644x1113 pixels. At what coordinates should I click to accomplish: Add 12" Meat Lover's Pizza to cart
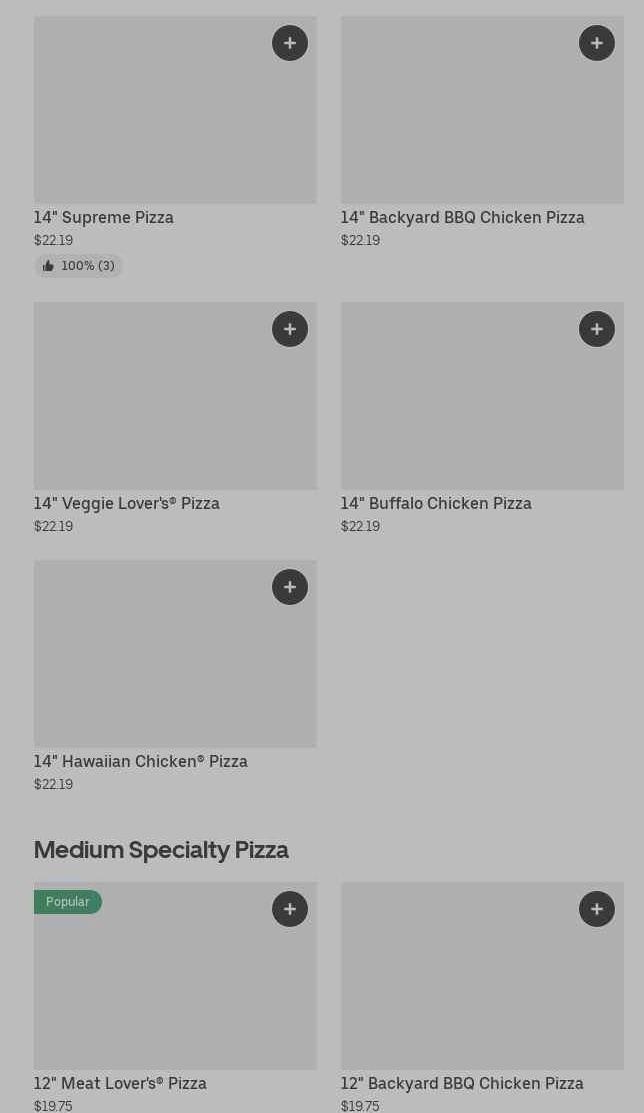coord(290,909)
